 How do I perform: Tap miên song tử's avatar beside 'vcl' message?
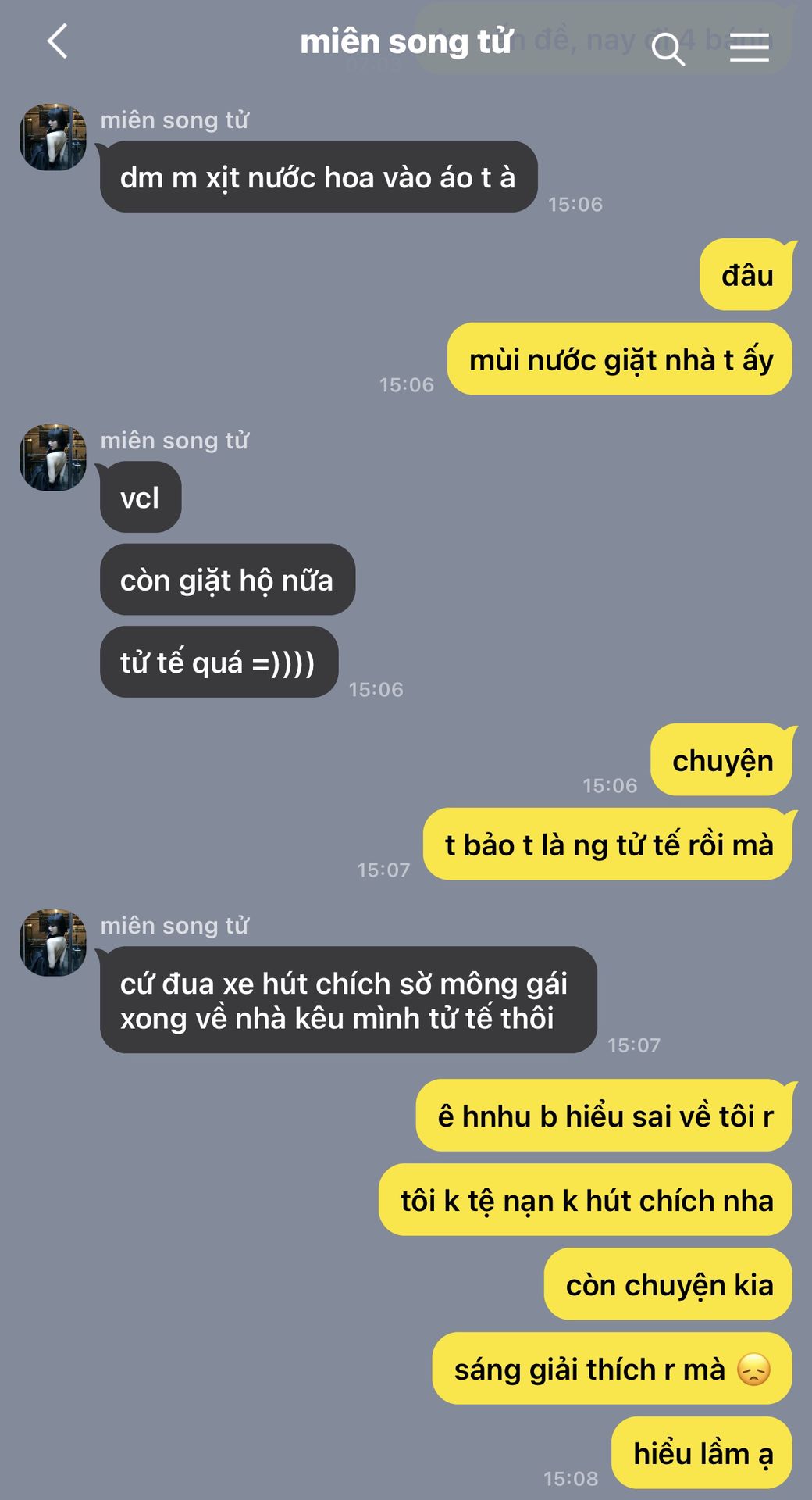point(53,458)
